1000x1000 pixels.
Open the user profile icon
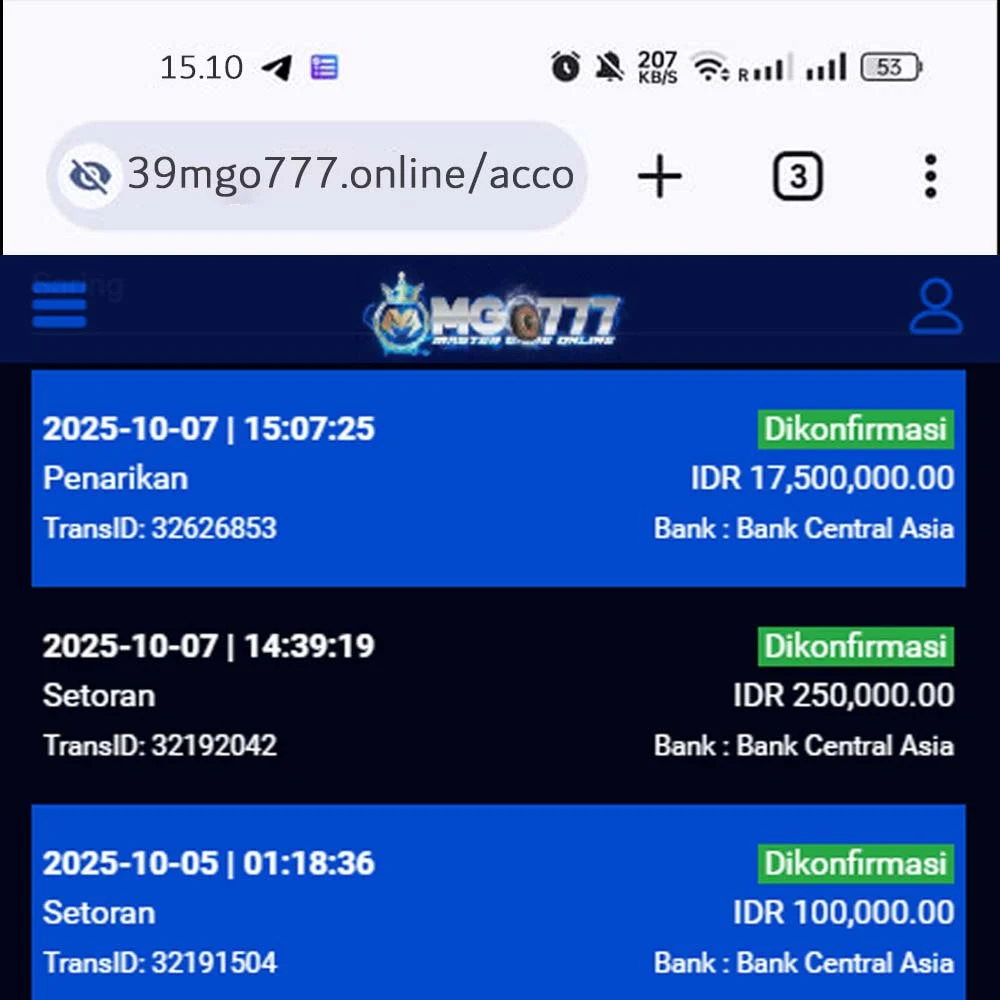click(x=935, y=307)
